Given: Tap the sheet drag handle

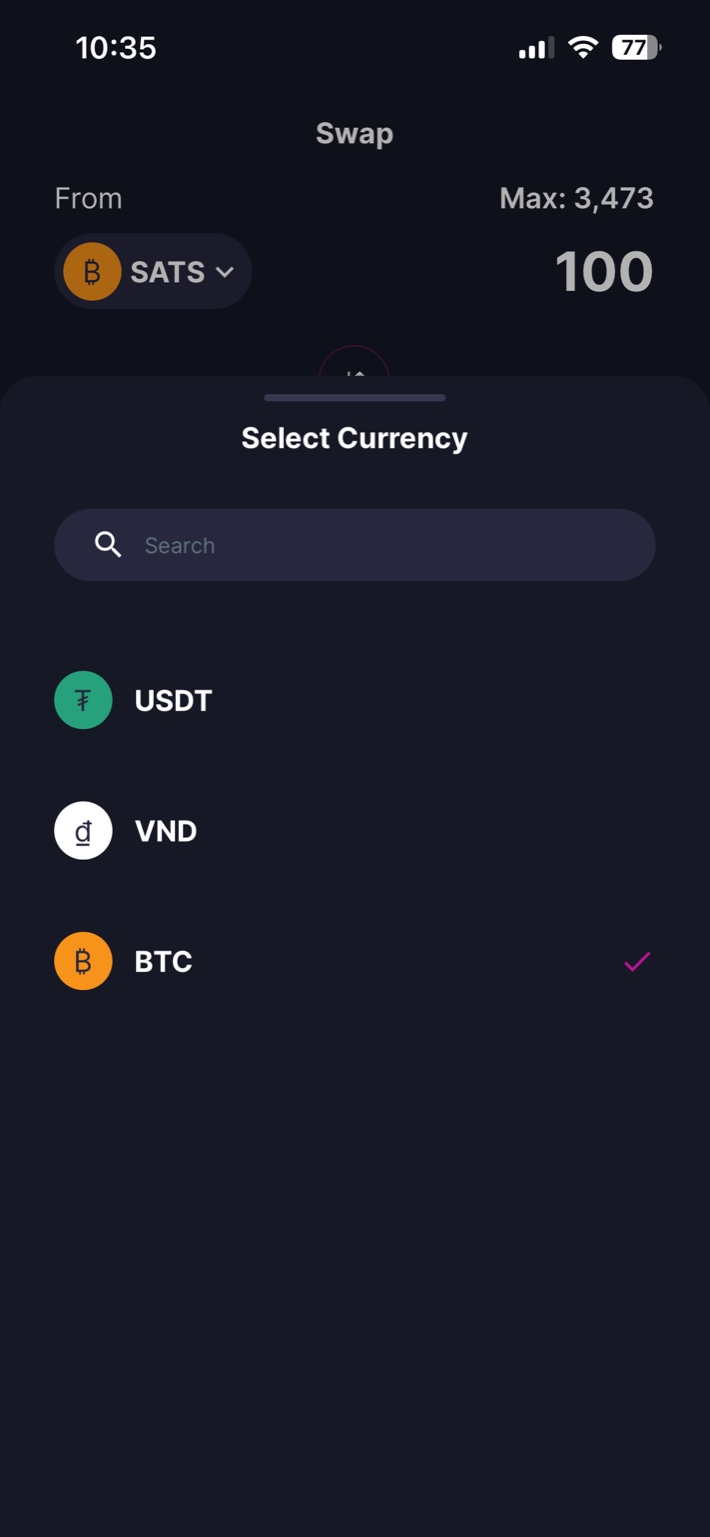Looking at the screenshot, I should tap(354, 398).
